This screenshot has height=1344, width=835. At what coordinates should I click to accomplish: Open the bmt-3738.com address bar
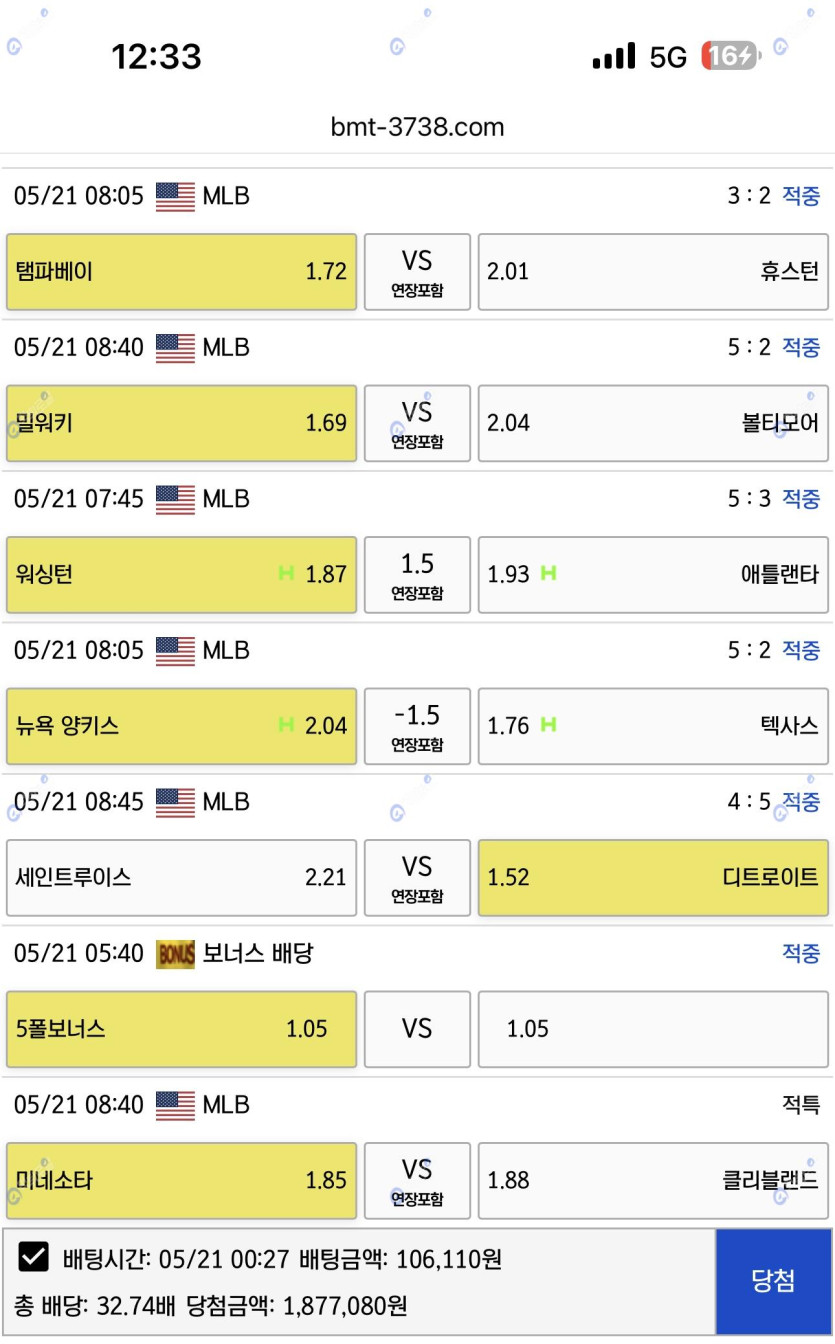pos(417,127)
